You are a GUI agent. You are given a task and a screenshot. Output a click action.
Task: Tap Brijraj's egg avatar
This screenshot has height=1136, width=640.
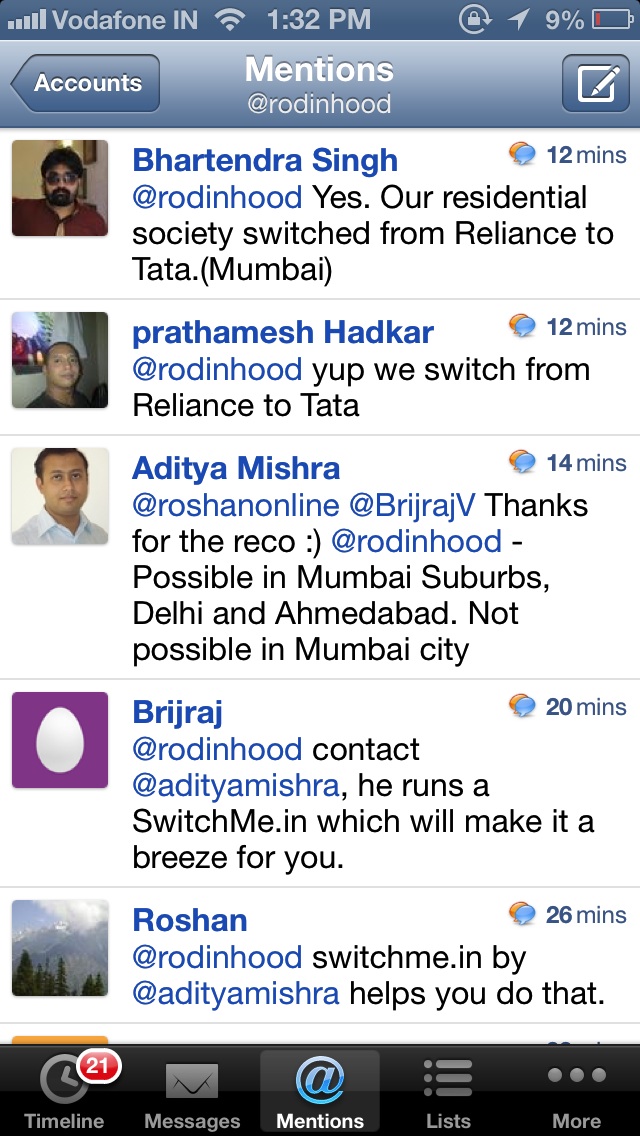[x=60, y=740]
